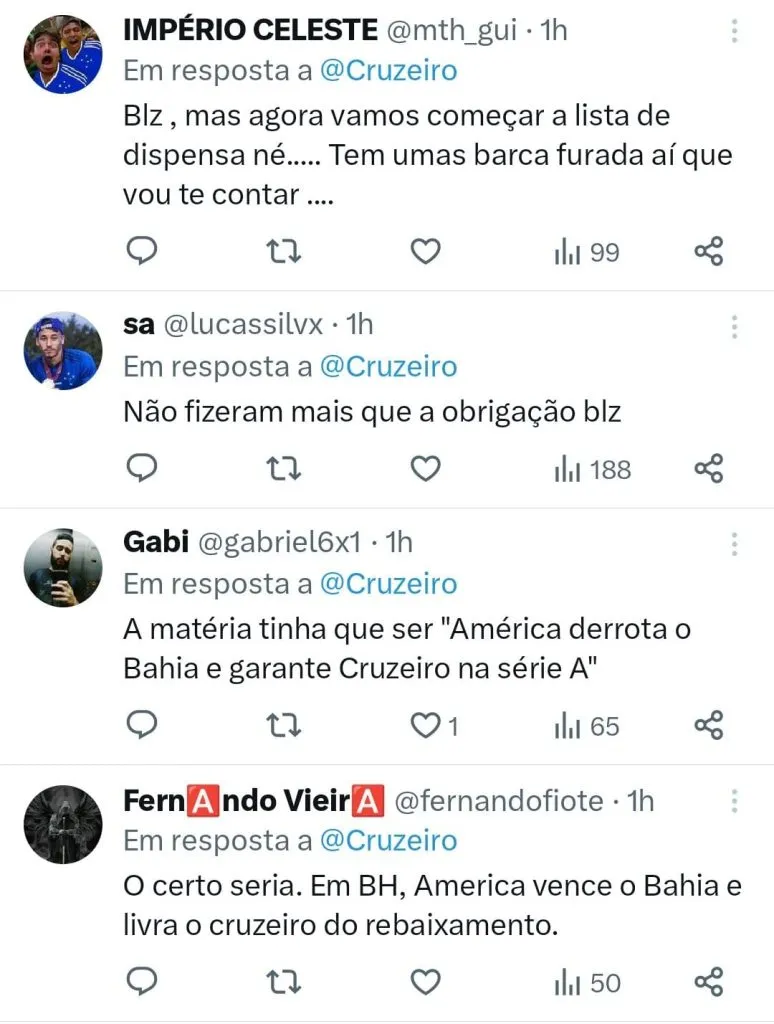This screenshot has height=1024, width=774.
Task: Open overflow menu on IMPÉRIO CELESTE's tweet
Action: [x=734, y=32]
